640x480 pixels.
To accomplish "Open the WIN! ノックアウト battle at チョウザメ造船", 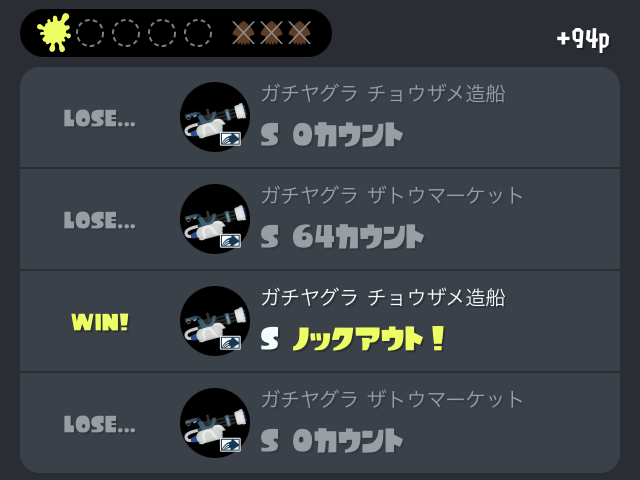I will 320,322.
